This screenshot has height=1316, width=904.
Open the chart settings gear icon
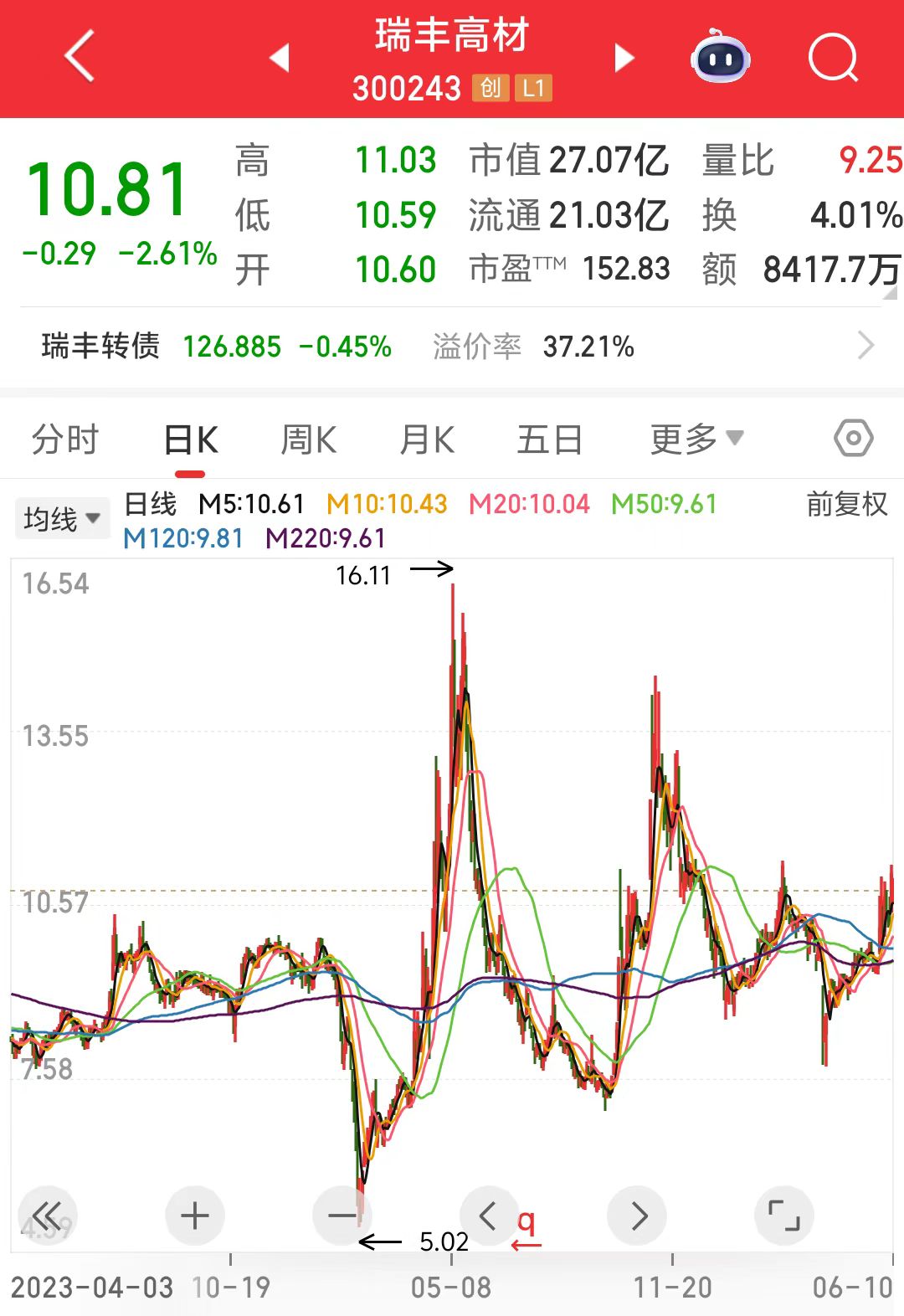(853, 438)
